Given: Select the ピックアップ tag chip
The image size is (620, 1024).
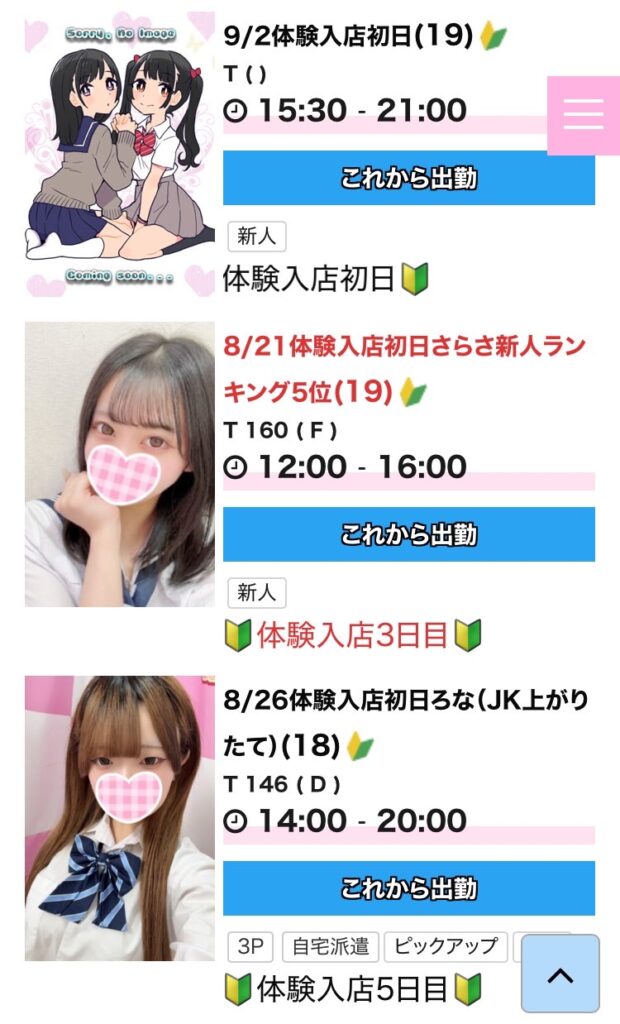Looking at the screenshot, I should coord(444,946).
